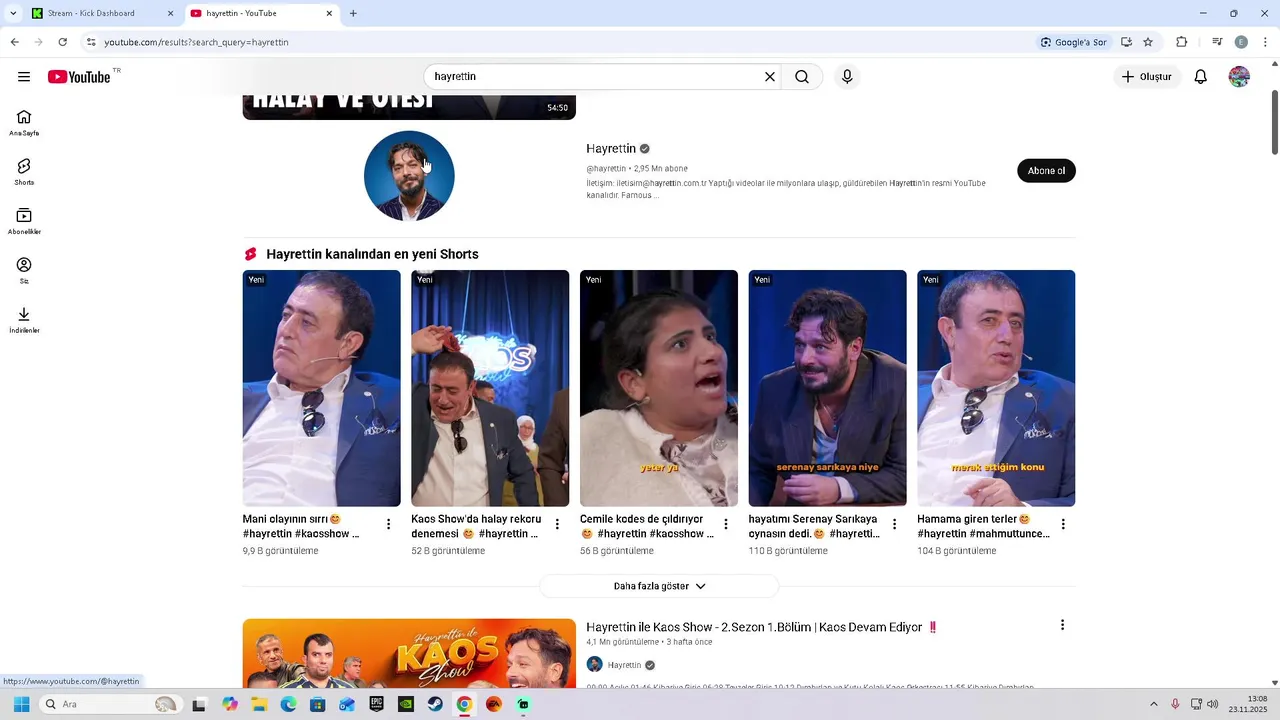Go to Ana Sayfa in the sidebar
This screenshot has width=1280, height=720.
click(24, 122)
